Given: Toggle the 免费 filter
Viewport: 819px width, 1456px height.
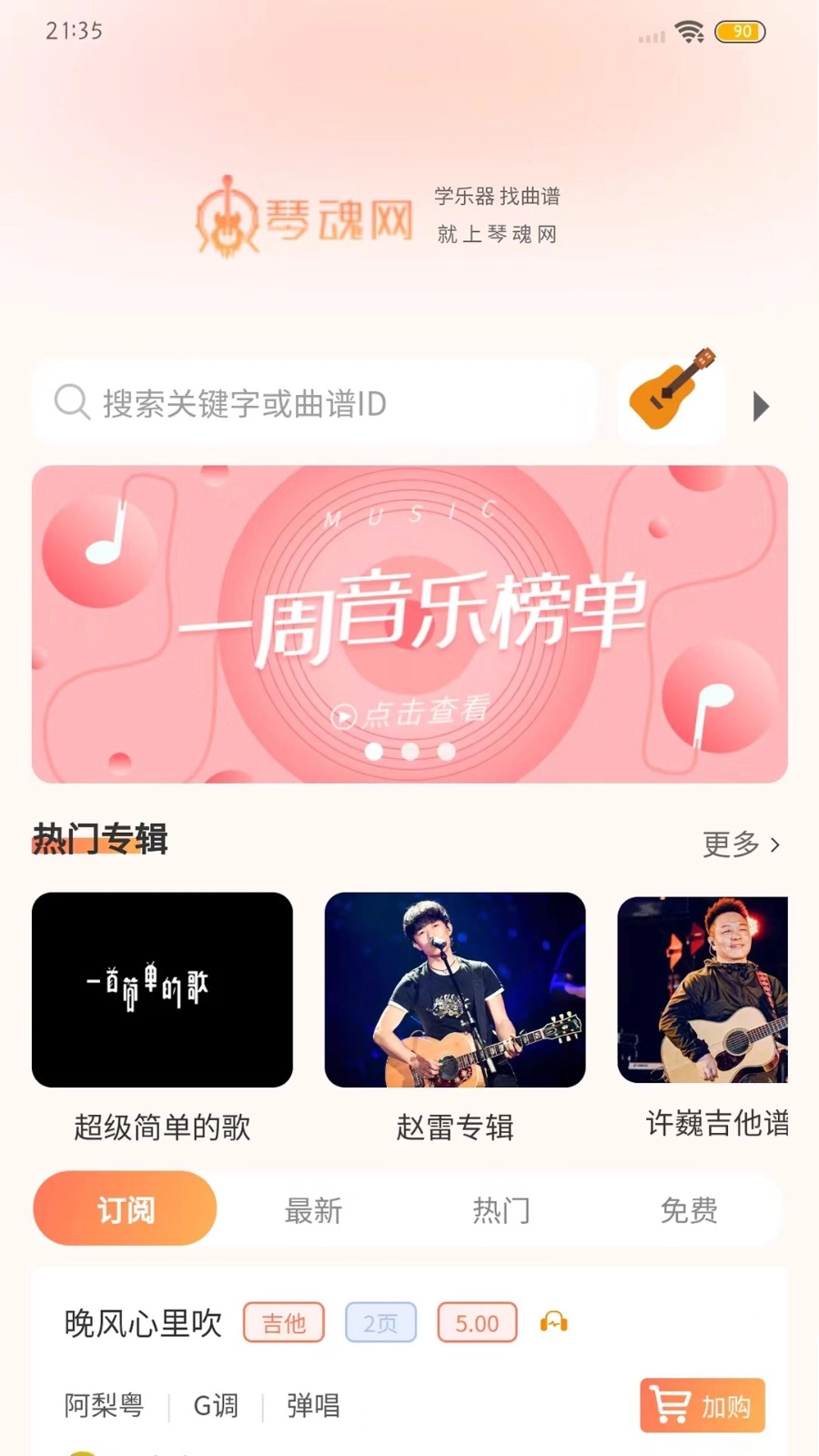Looking at the screenshot, I should click(x=689, y=1210).
